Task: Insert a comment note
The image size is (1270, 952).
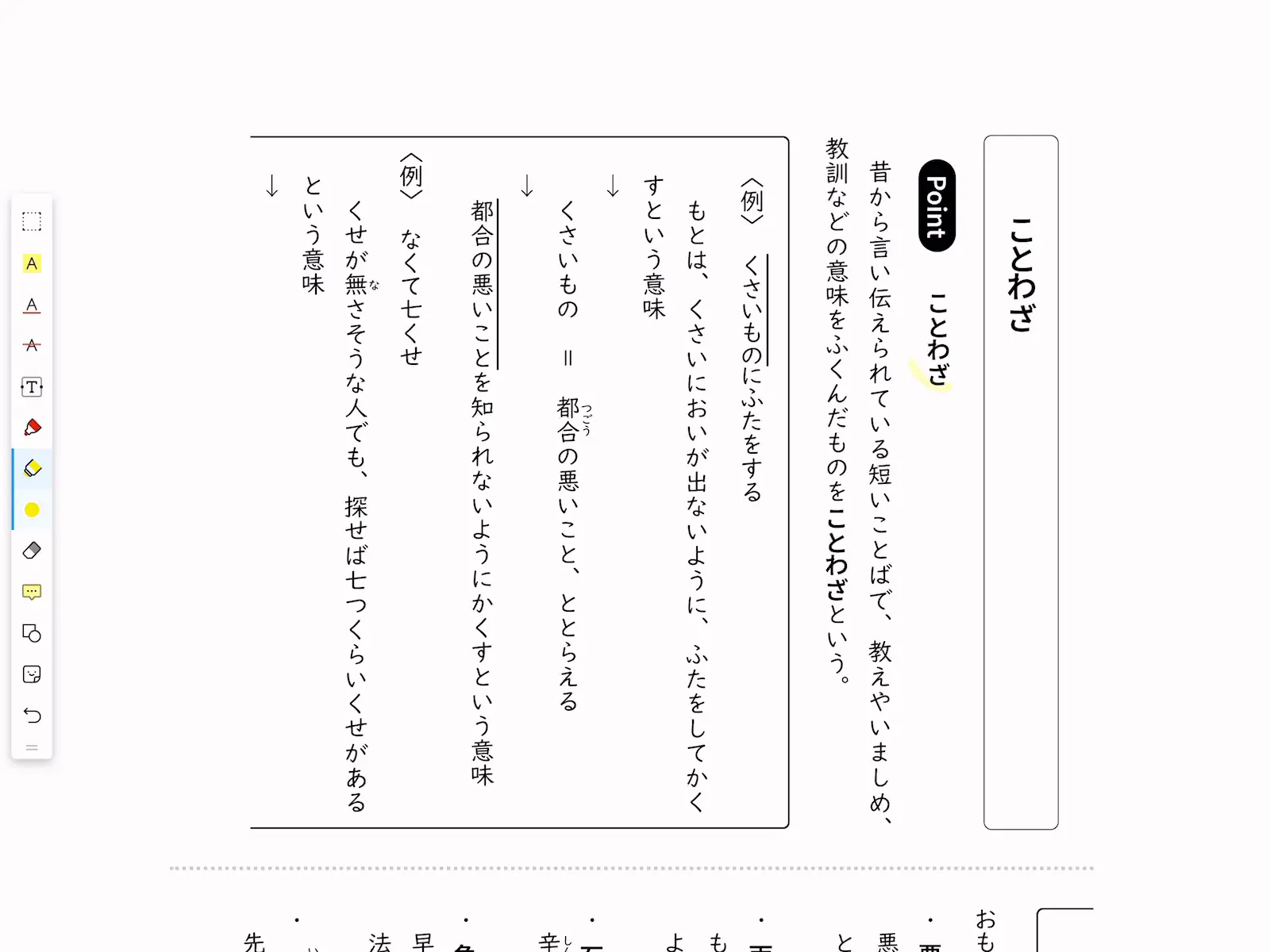Action: pyautogui.click(x=32, y=592)
